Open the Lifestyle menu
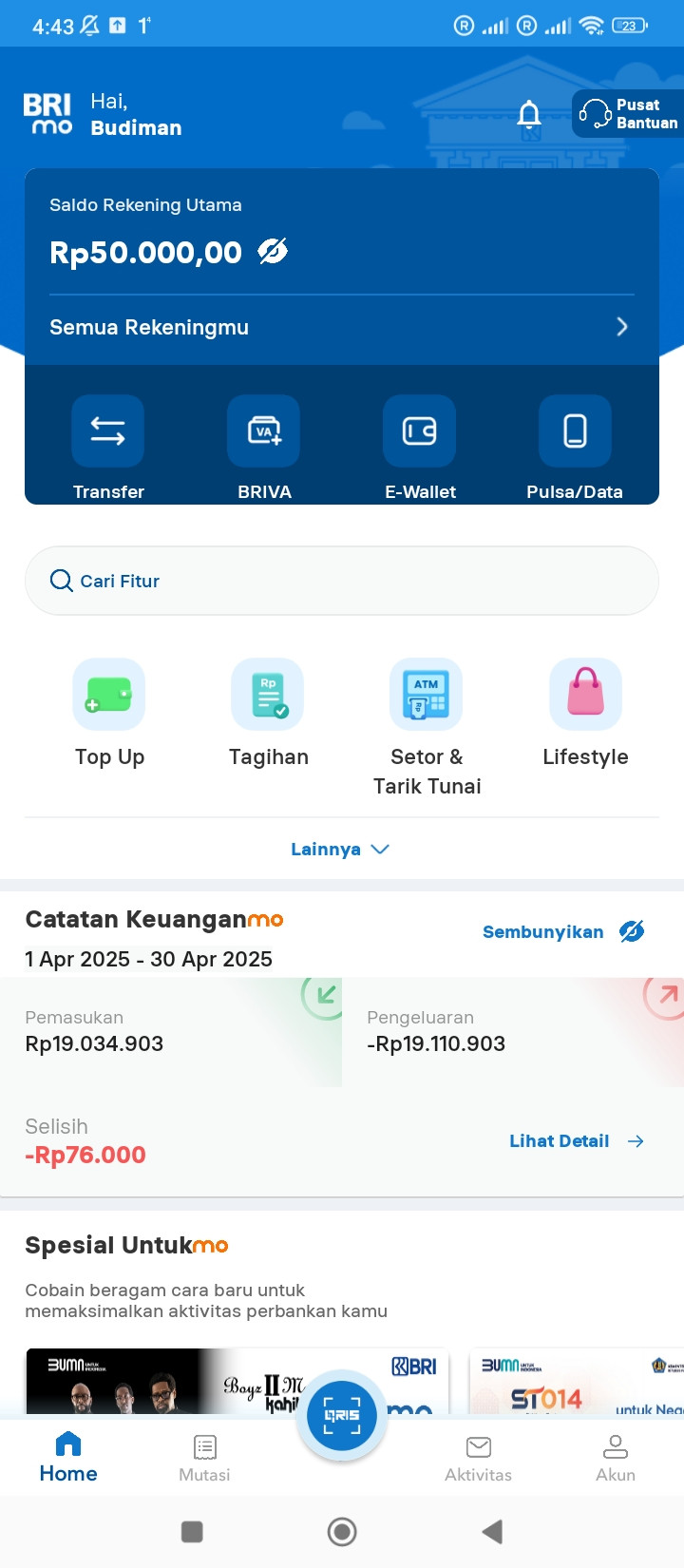Viewport: 684px width, 1568px height. coord(585,713)
